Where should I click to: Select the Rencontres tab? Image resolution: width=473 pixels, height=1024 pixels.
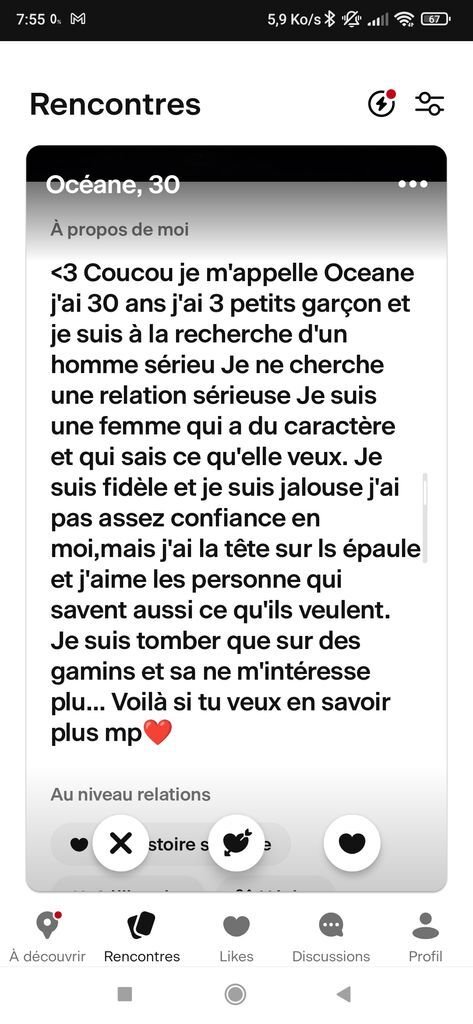[x=142, y=937]
